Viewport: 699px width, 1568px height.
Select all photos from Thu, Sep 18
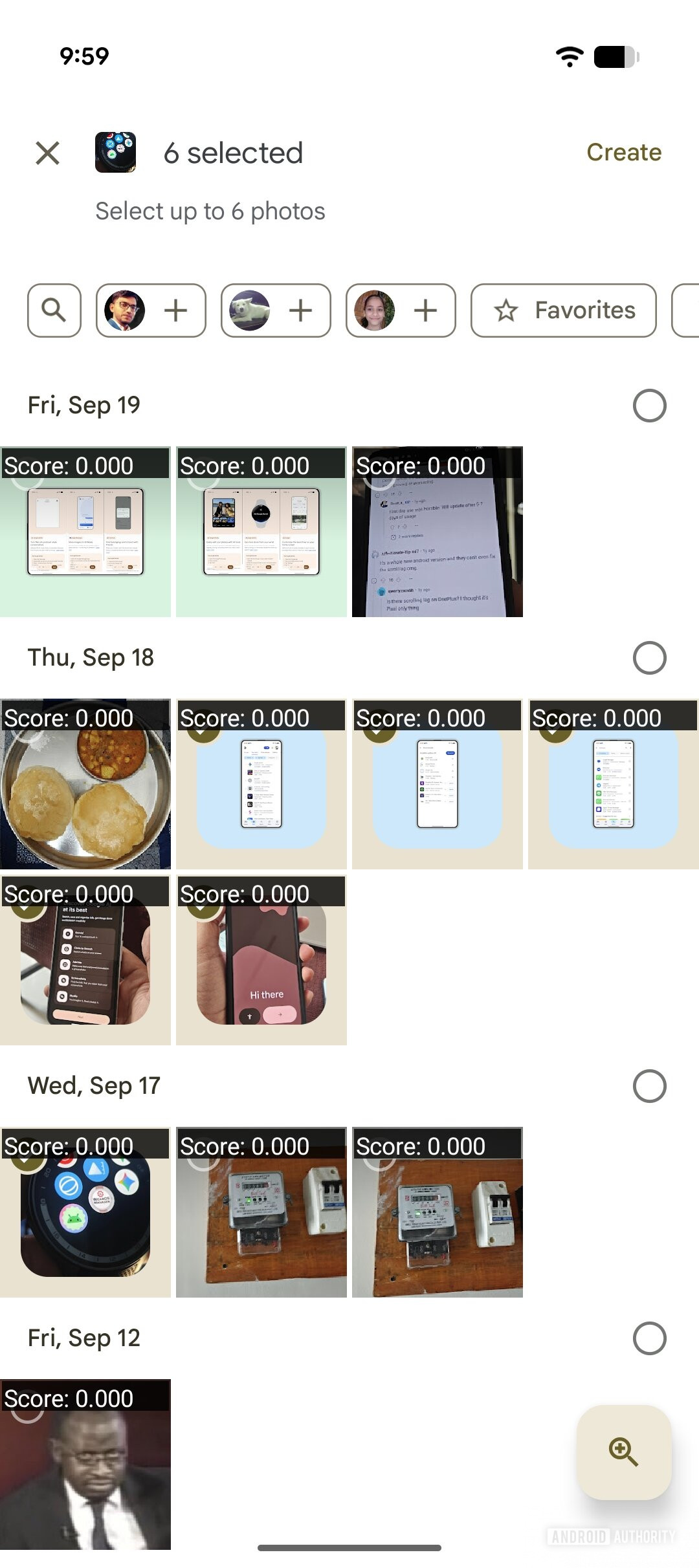click(649, 658)
